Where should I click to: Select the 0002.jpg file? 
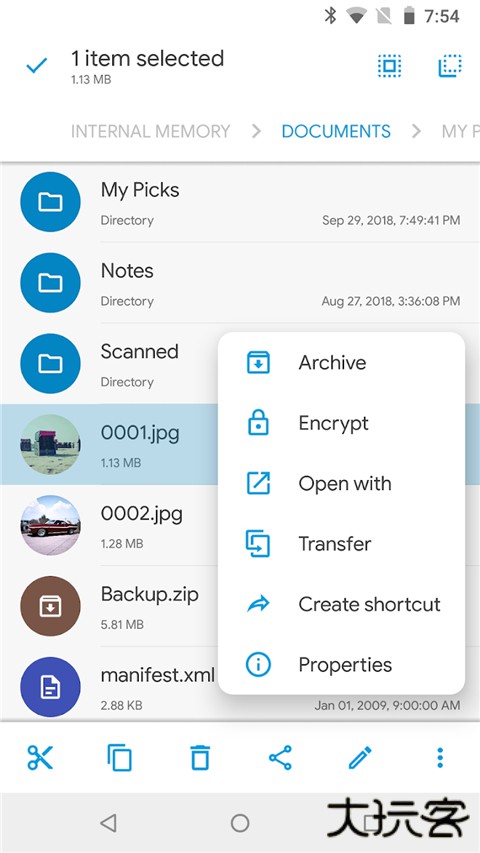tap(109, 525)
